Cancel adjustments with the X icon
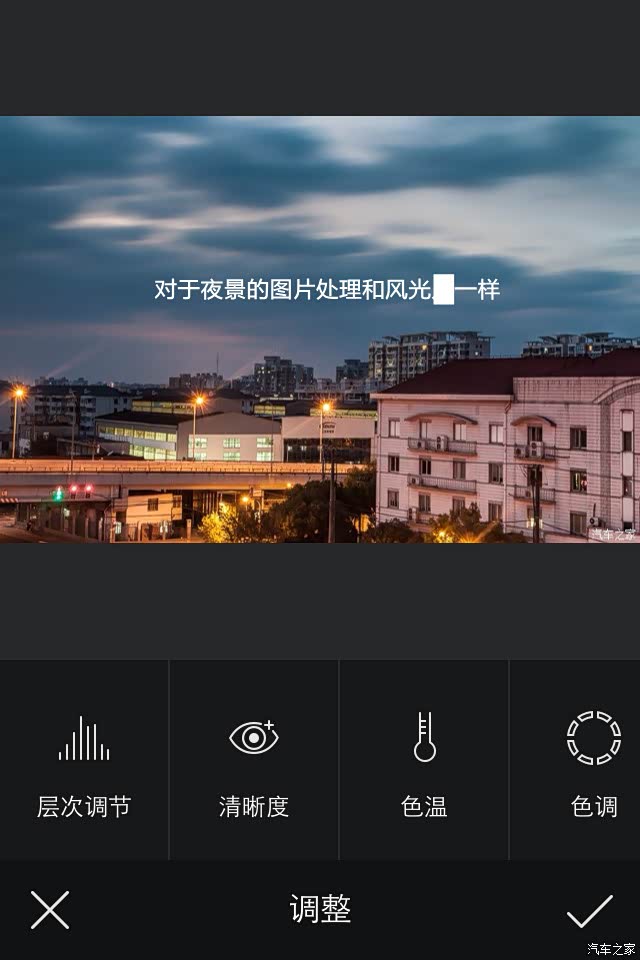640x960 pixels. 50,910
